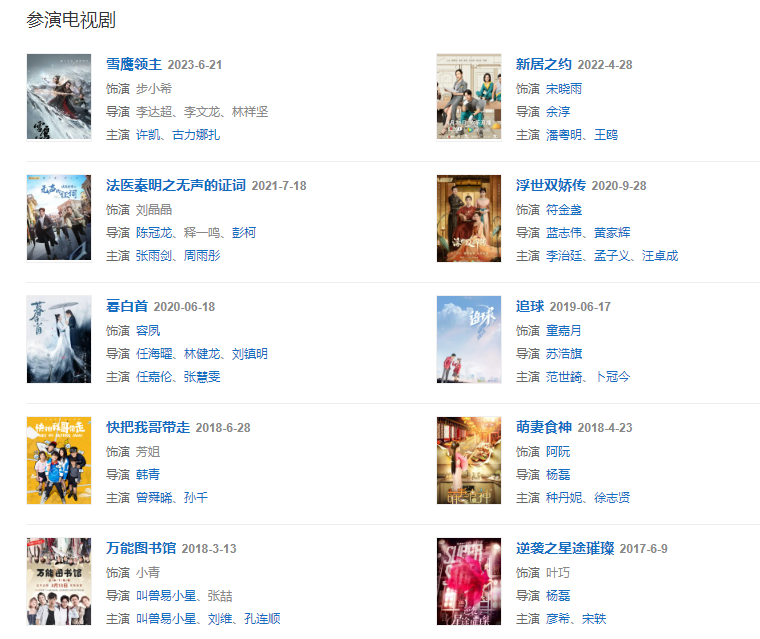
Task: Tap the 暮白首 poster thumbnail
Action: [x=59, y=339]
